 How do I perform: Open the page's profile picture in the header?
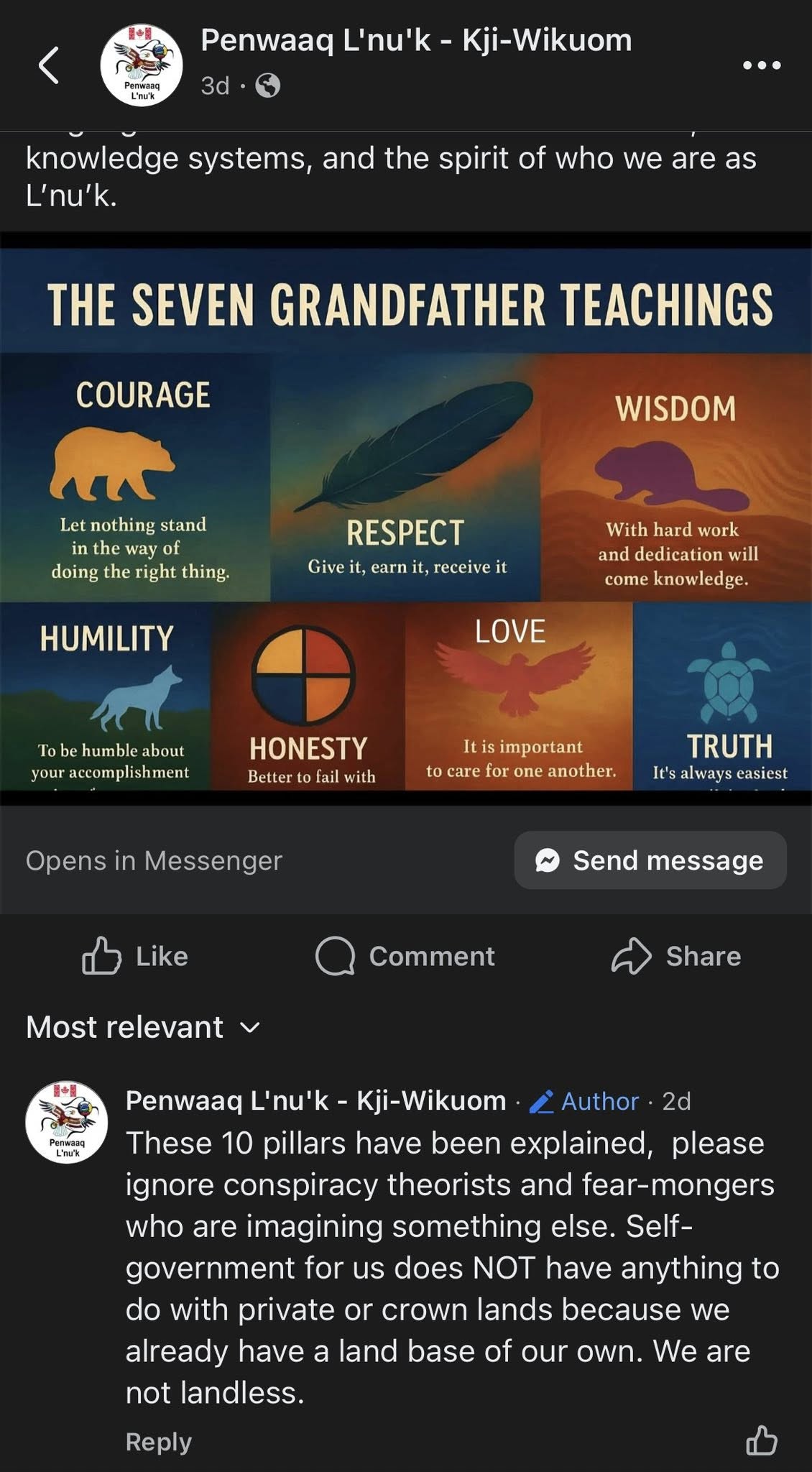[x=141, y=65]
